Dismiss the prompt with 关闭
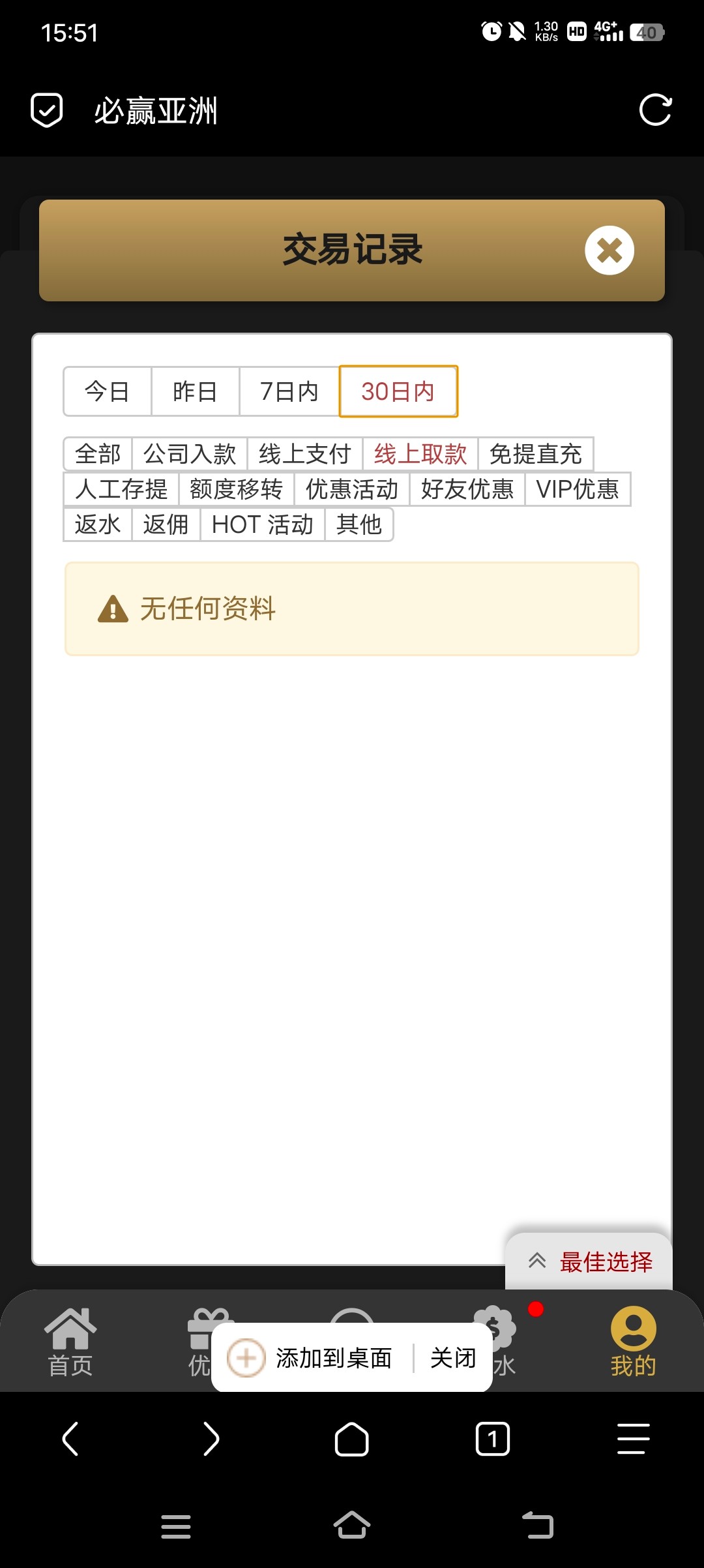The image size is (704, 1568). coord(453,1359)
